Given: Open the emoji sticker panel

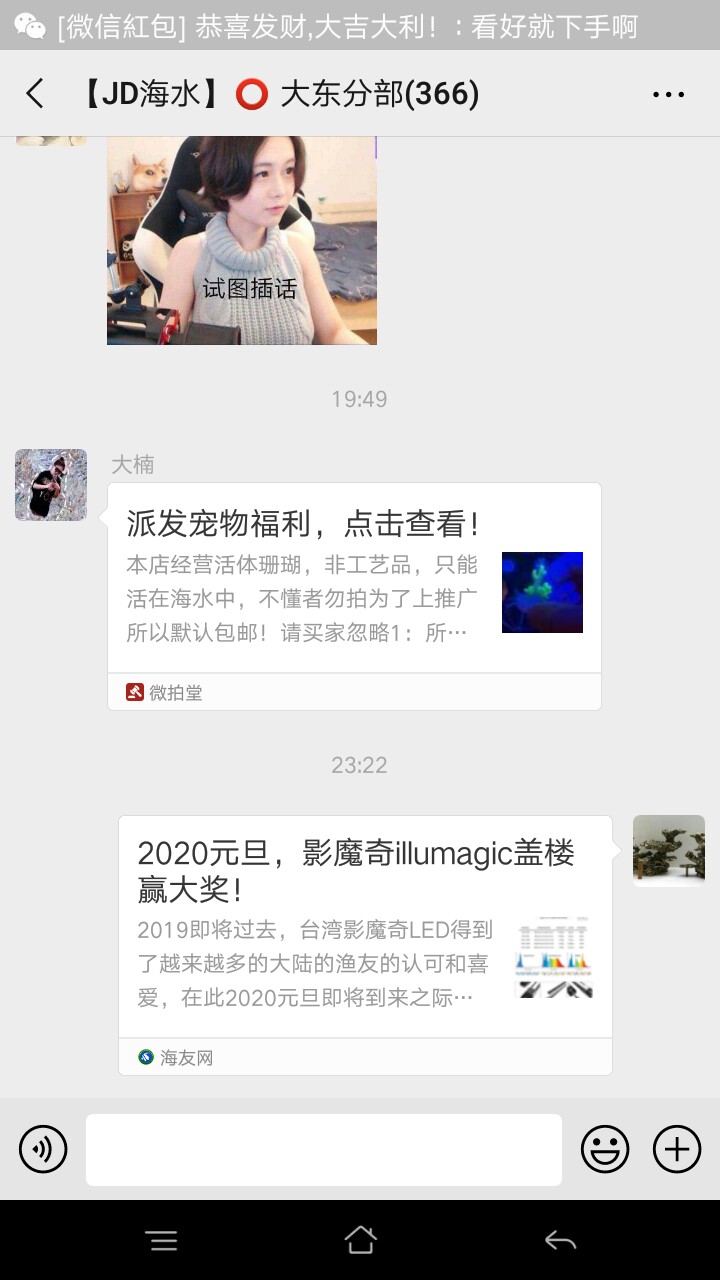Looking at the screenshot, I should coord(605,1149).
